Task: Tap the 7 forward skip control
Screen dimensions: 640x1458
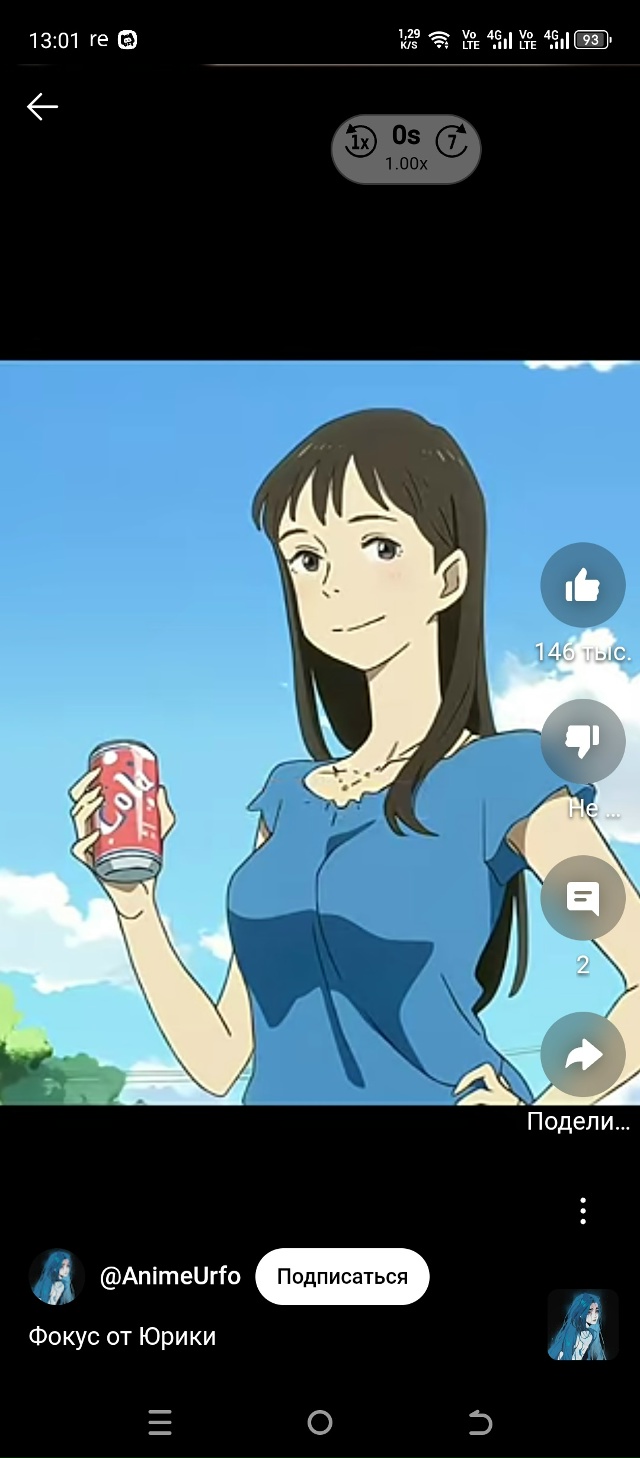Action: point(452,141)
